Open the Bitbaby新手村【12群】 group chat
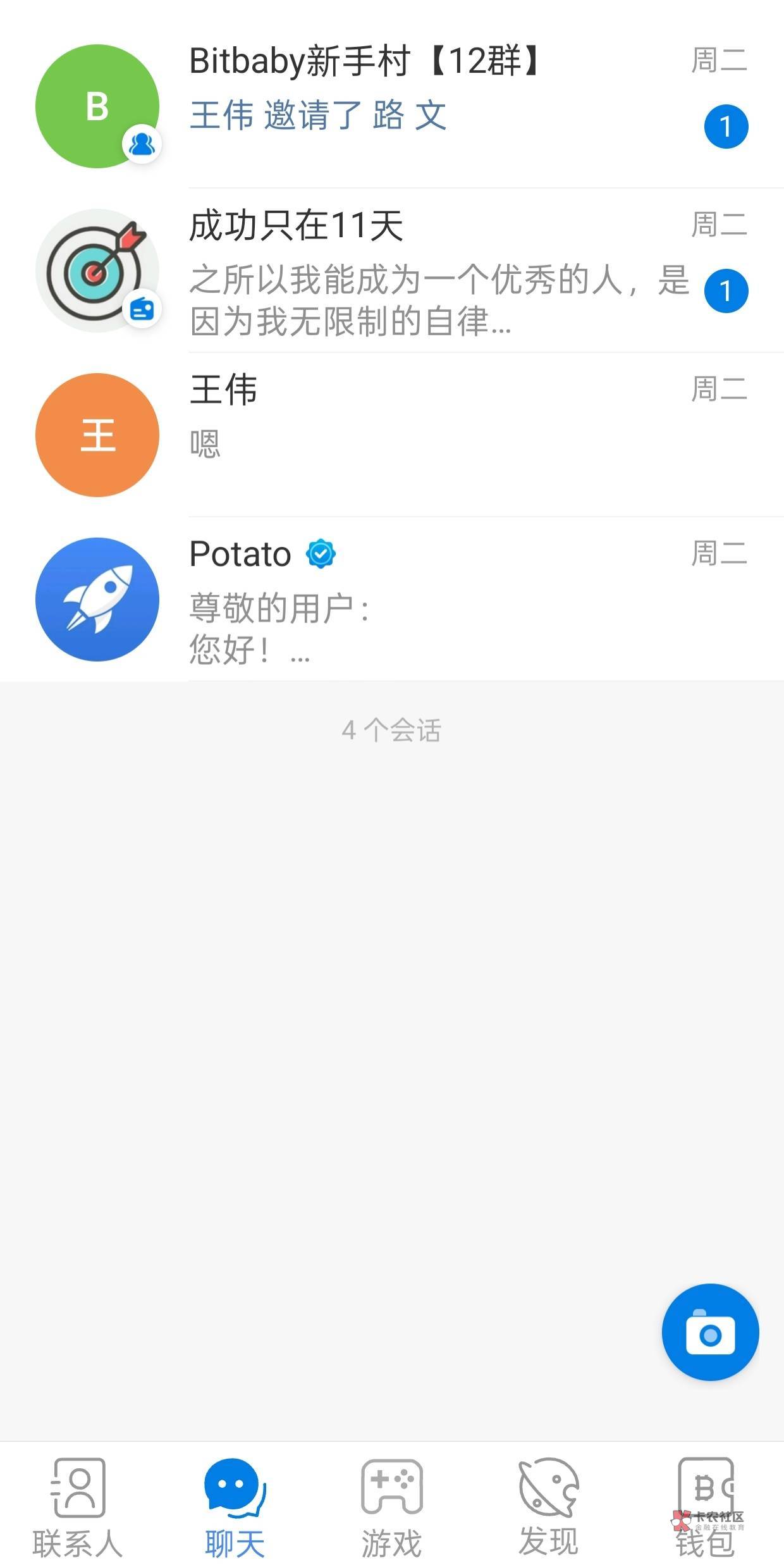784x1565 pixels. pos(392,106)
